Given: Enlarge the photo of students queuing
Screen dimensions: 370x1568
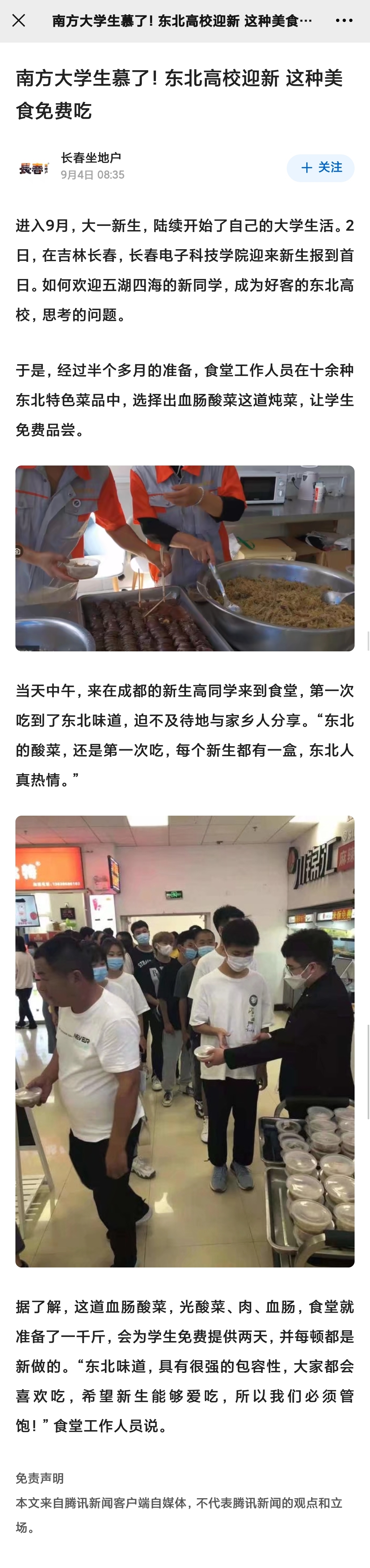Looking at the screenshot, I should (185, 1042).
